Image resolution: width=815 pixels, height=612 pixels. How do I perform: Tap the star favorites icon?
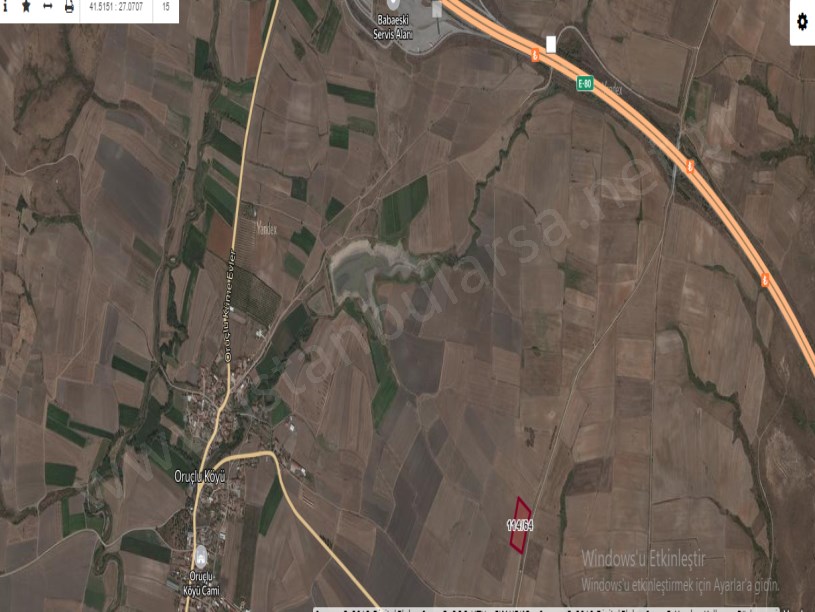click(x=26, y=6)
